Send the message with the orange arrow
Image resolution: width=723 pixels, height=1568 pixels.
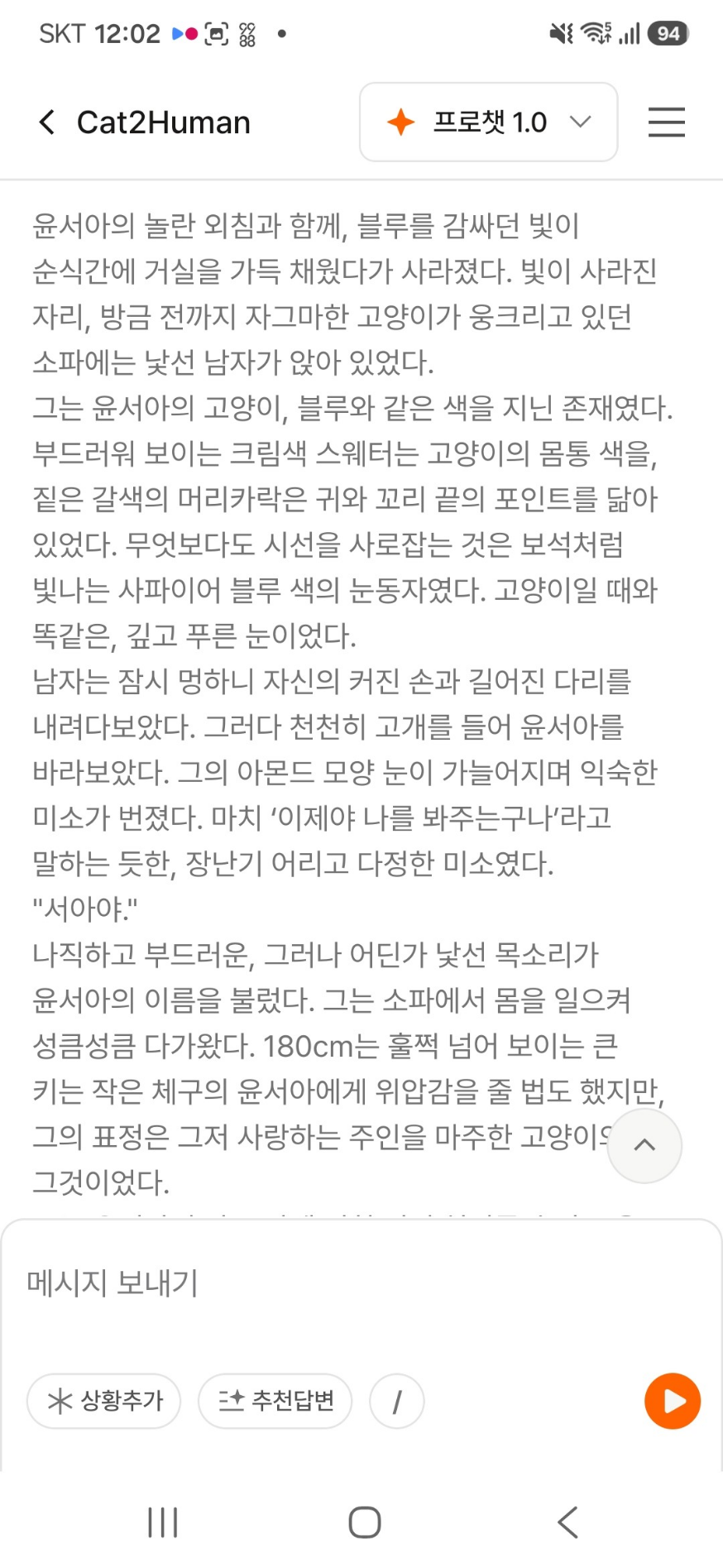tap(672, 1401)
